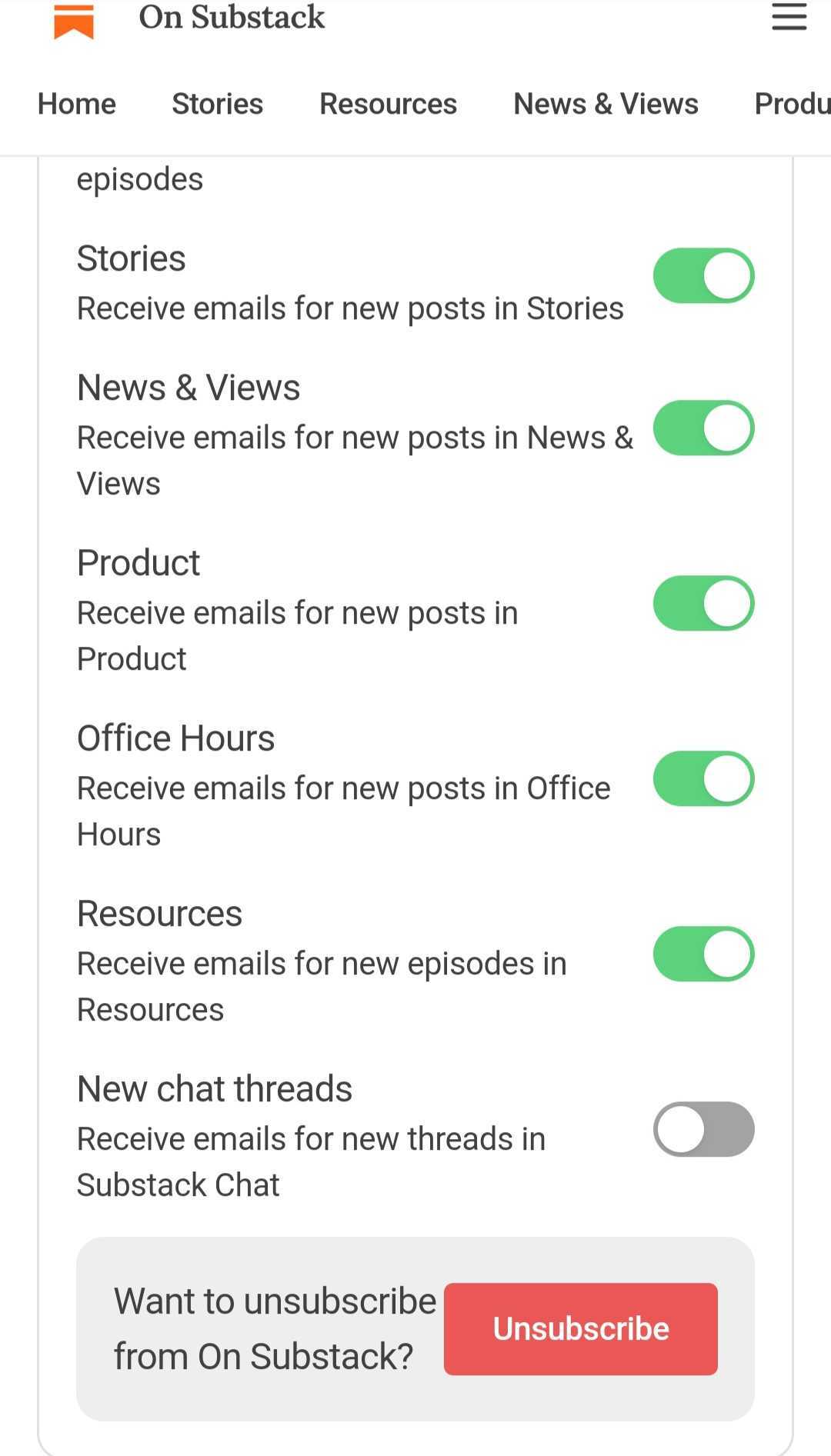
Task: Enable New chat threads notifications
Action: (703, 1128)
